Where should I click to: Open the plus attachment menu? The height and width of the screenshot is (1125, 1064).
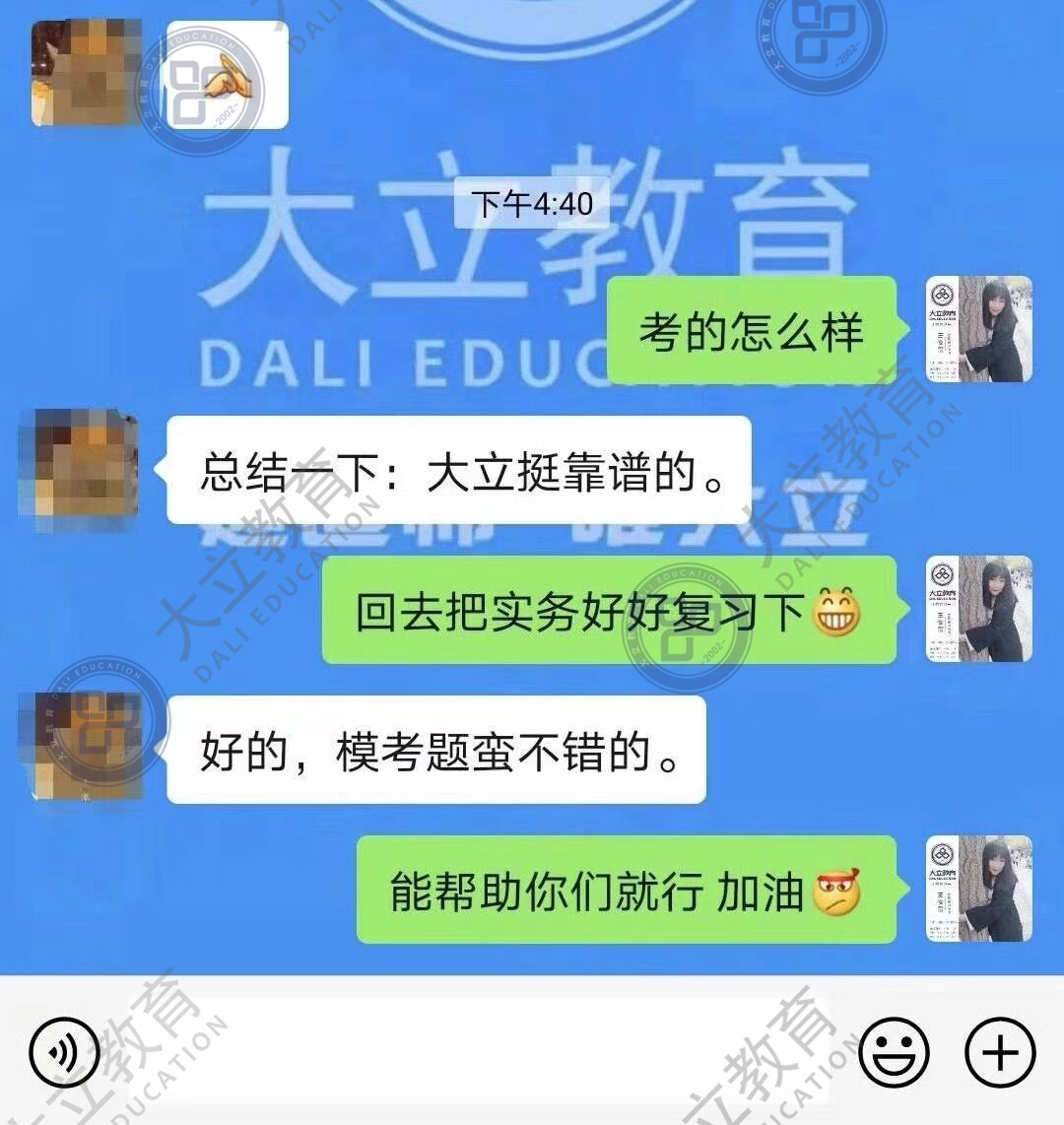tap(999, 1052)
